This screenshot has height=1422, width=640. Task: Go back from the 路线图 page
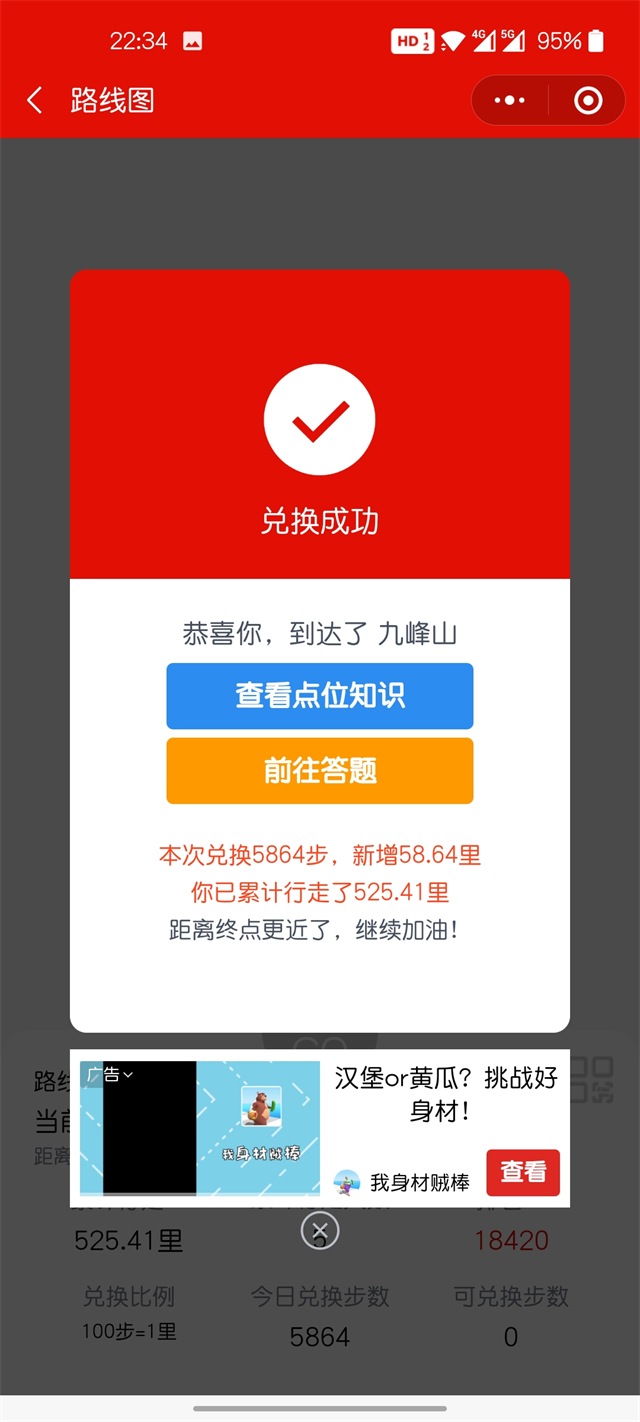[35, 100]
